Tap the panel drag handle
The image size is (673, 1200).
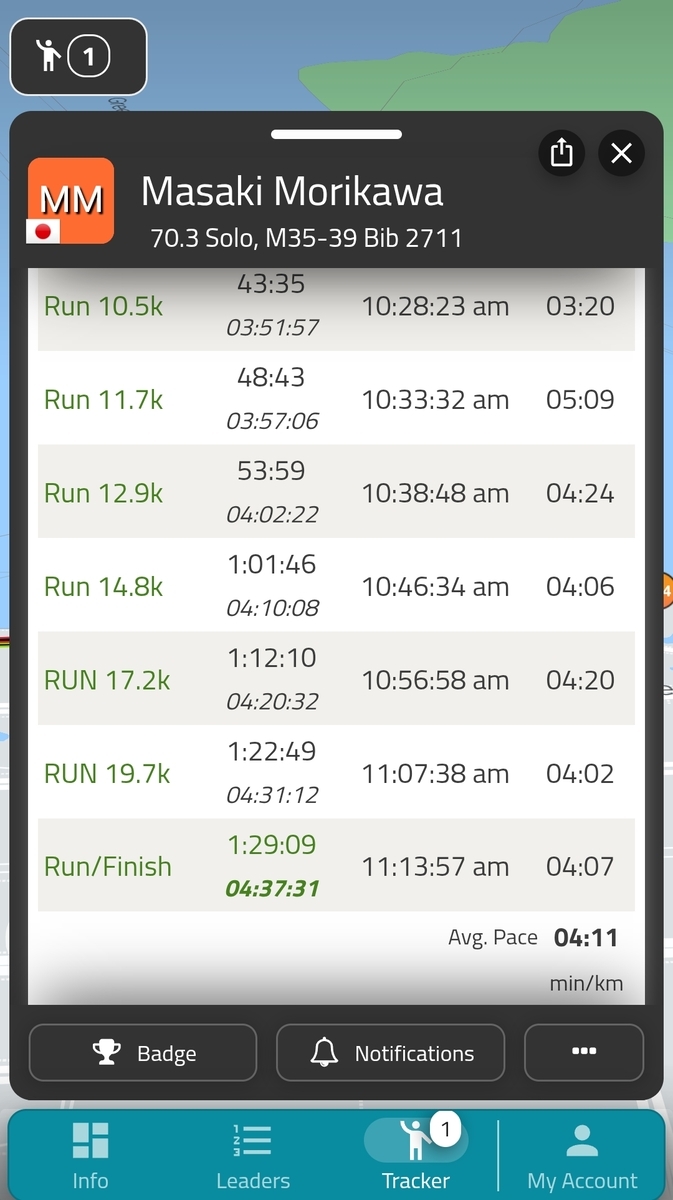click(336, 134)
